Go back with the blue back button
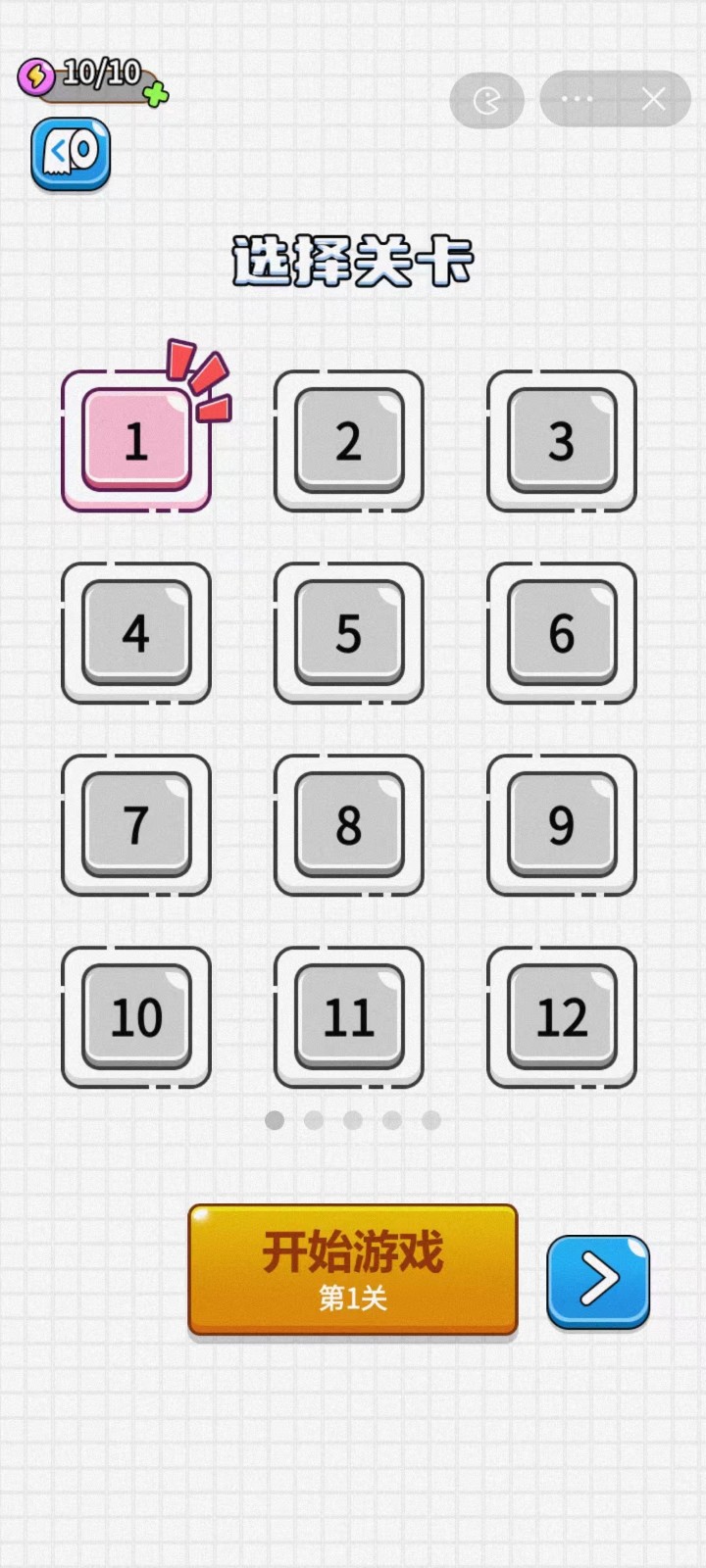 [x=71, y=154]
